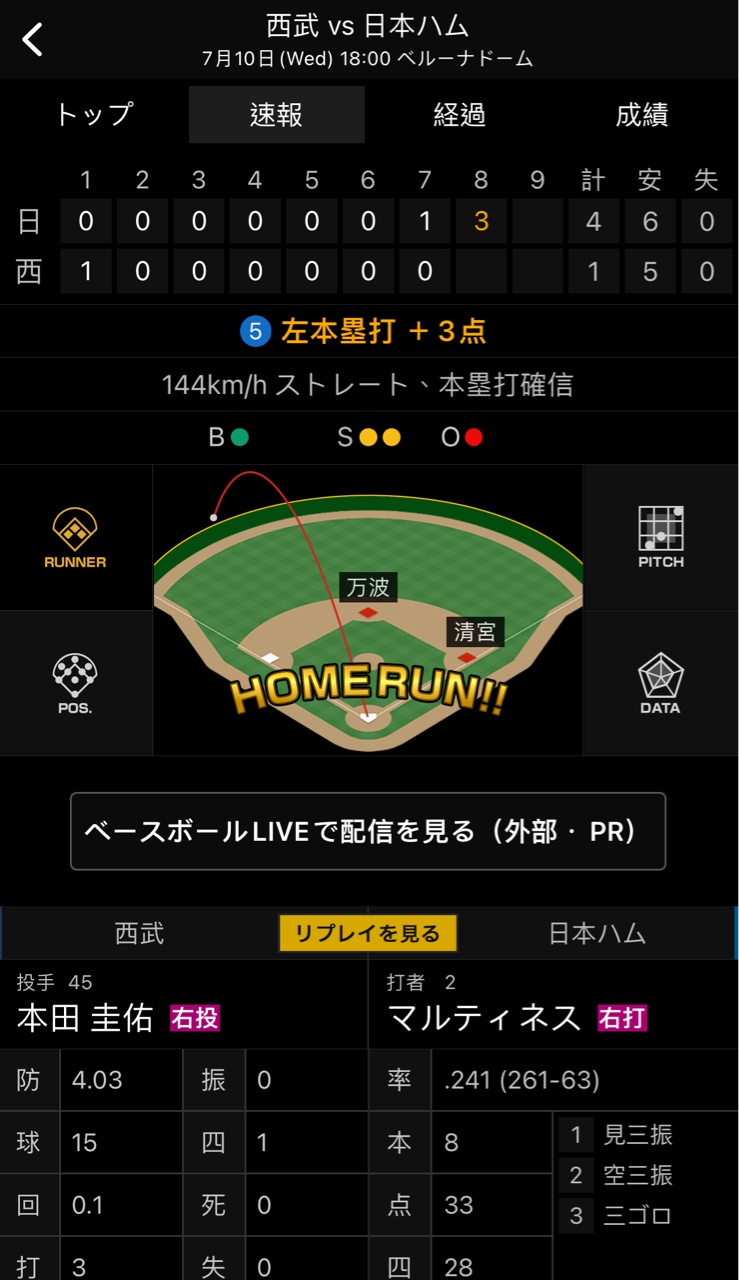The image size is (739, 1280).
Task: Open the DATA radar view
Action: coord(661,683)
